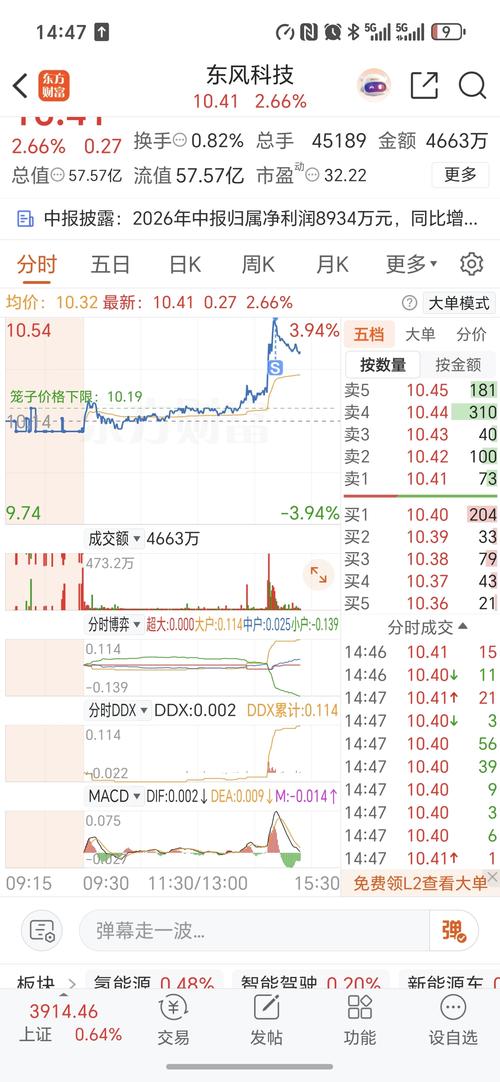Switch order panel to 大单 tab

coord(420,335)
